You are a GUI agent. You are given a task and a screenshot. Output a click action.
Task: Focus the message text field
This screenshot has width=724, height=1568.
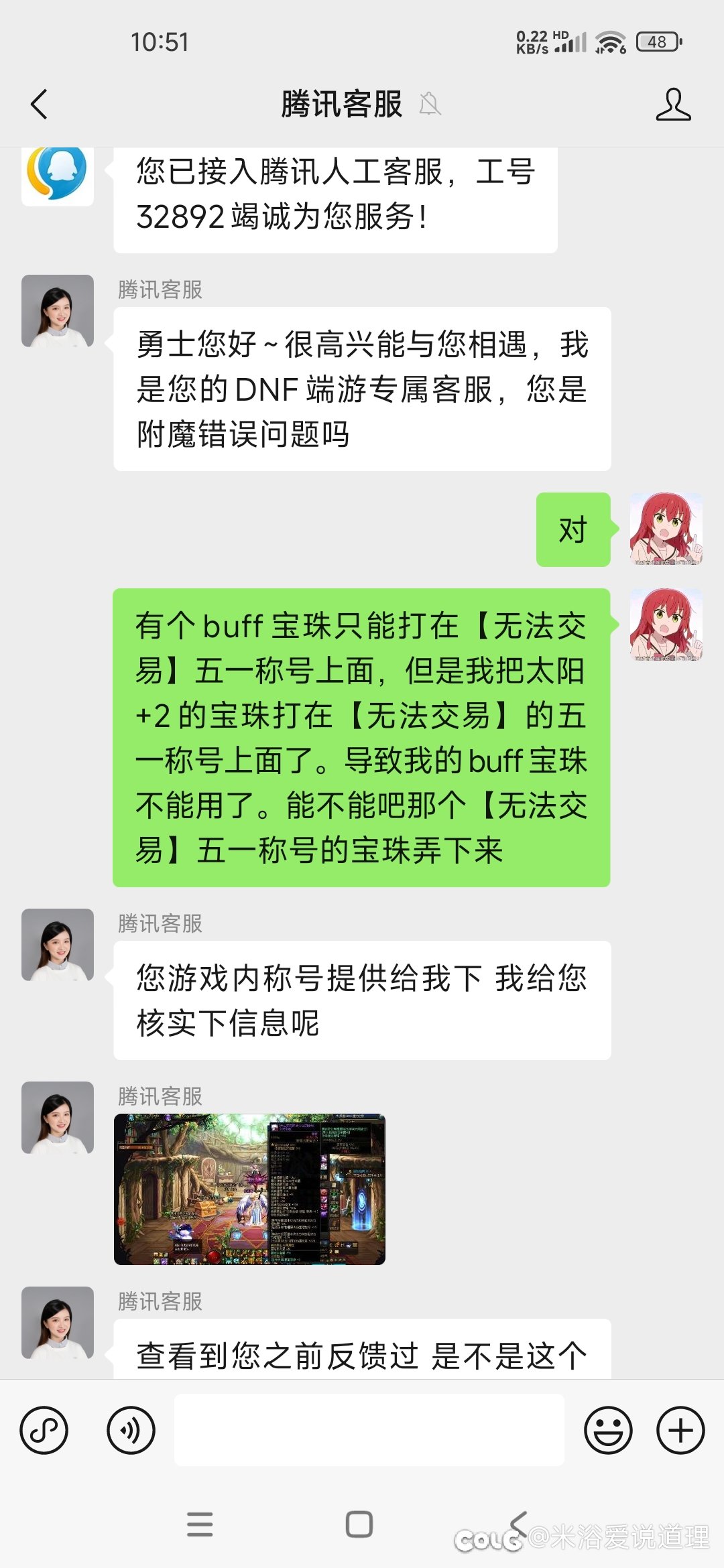coord(369,1430)
